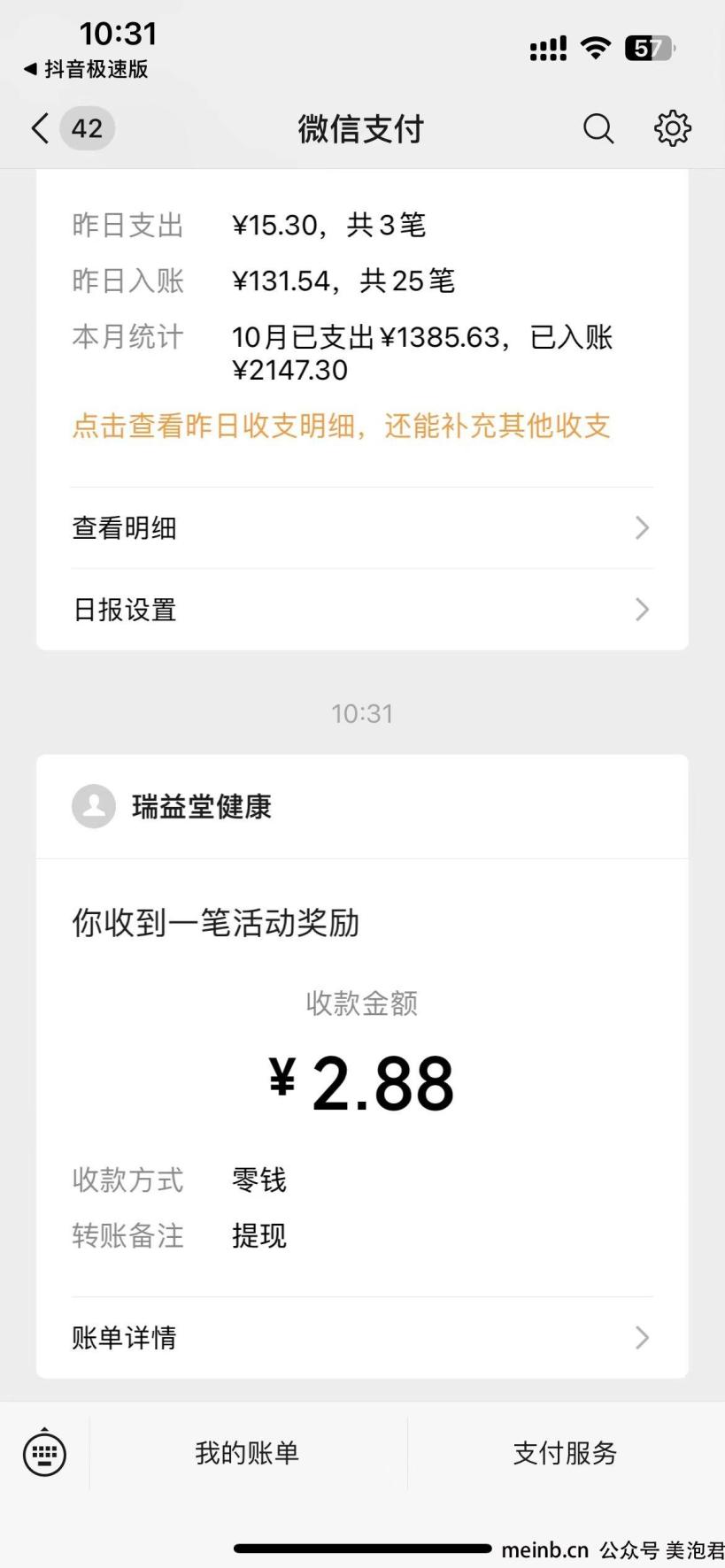Go back to the chat list
Screen dimensions: 725x1568
41,128
